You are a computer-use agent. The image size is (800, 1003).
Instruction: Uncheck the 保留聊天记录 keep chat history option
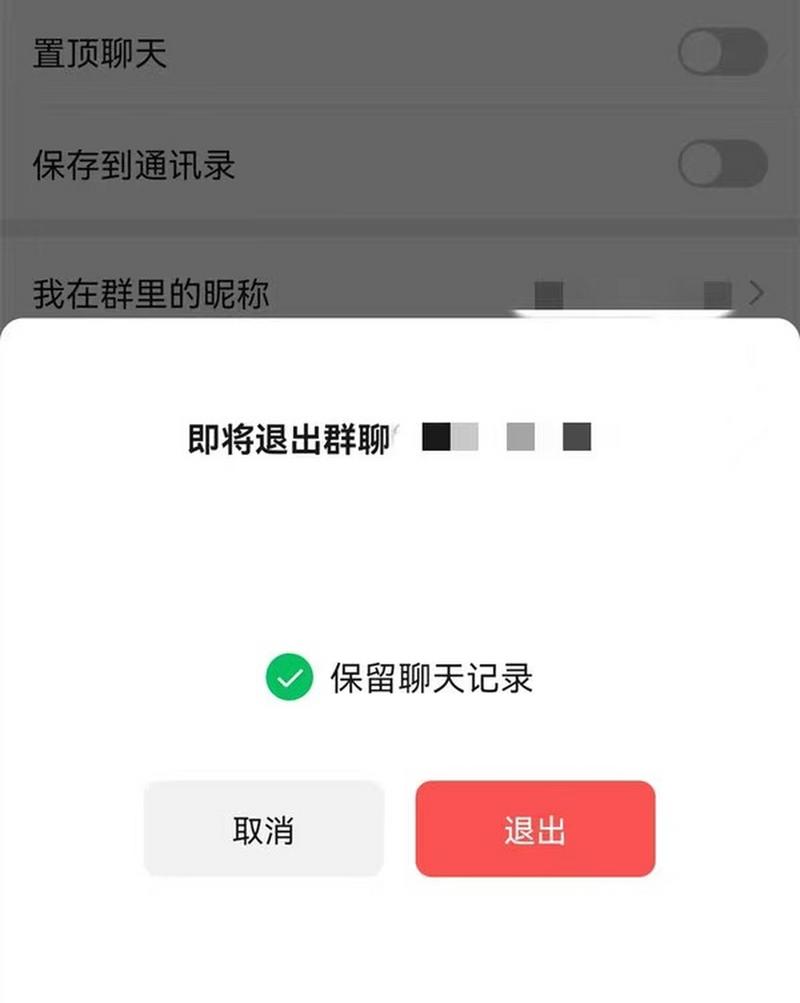287,676
